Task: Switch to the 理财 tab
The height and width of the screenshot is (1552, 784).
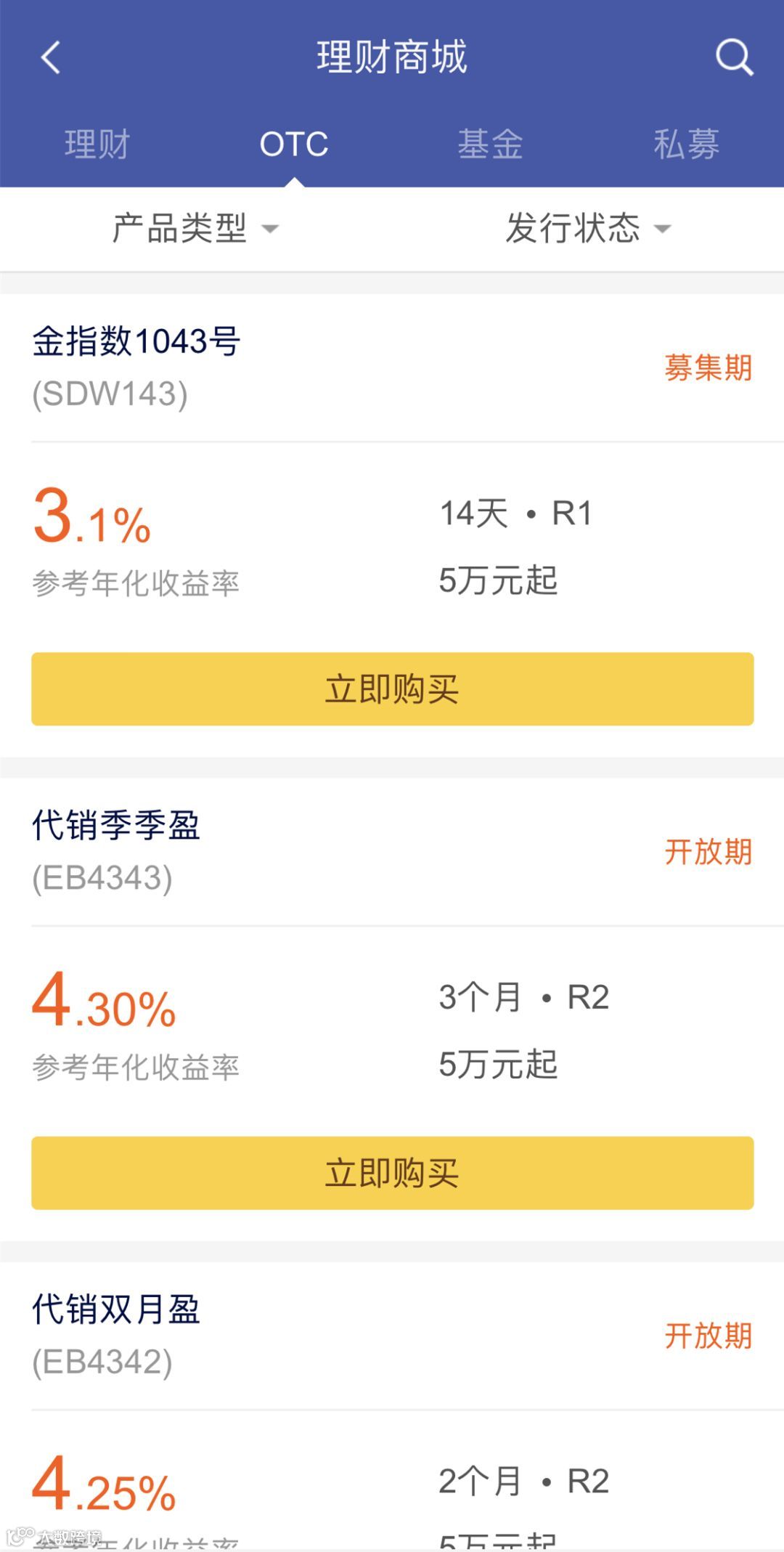Action: point(97,144)
